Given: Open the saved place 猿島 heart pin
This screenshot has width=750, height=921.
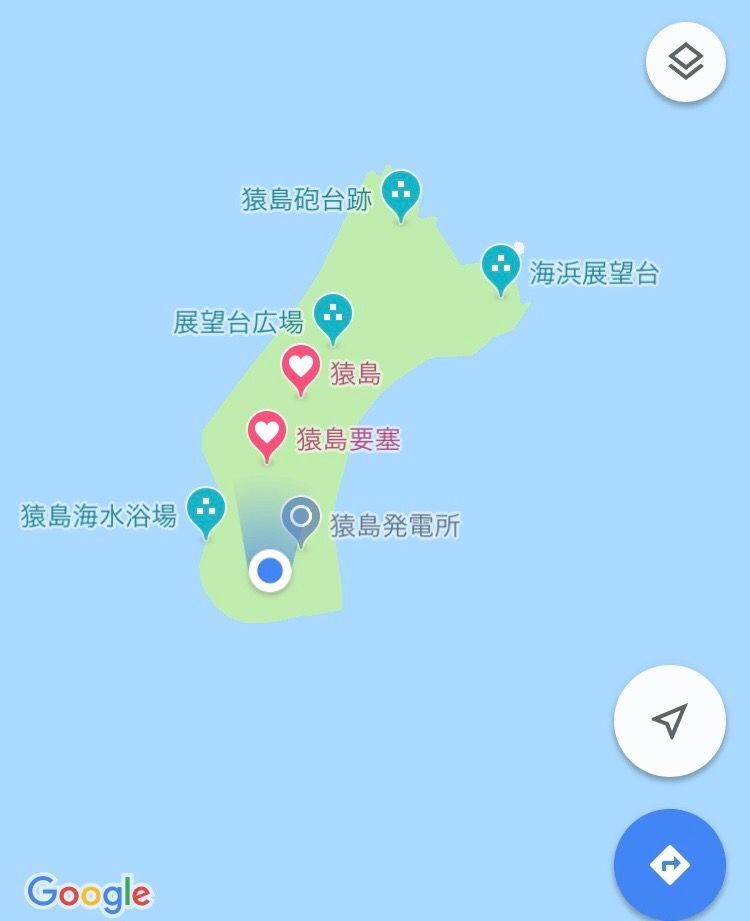Looking at the screenshot, I should point(300,366).
